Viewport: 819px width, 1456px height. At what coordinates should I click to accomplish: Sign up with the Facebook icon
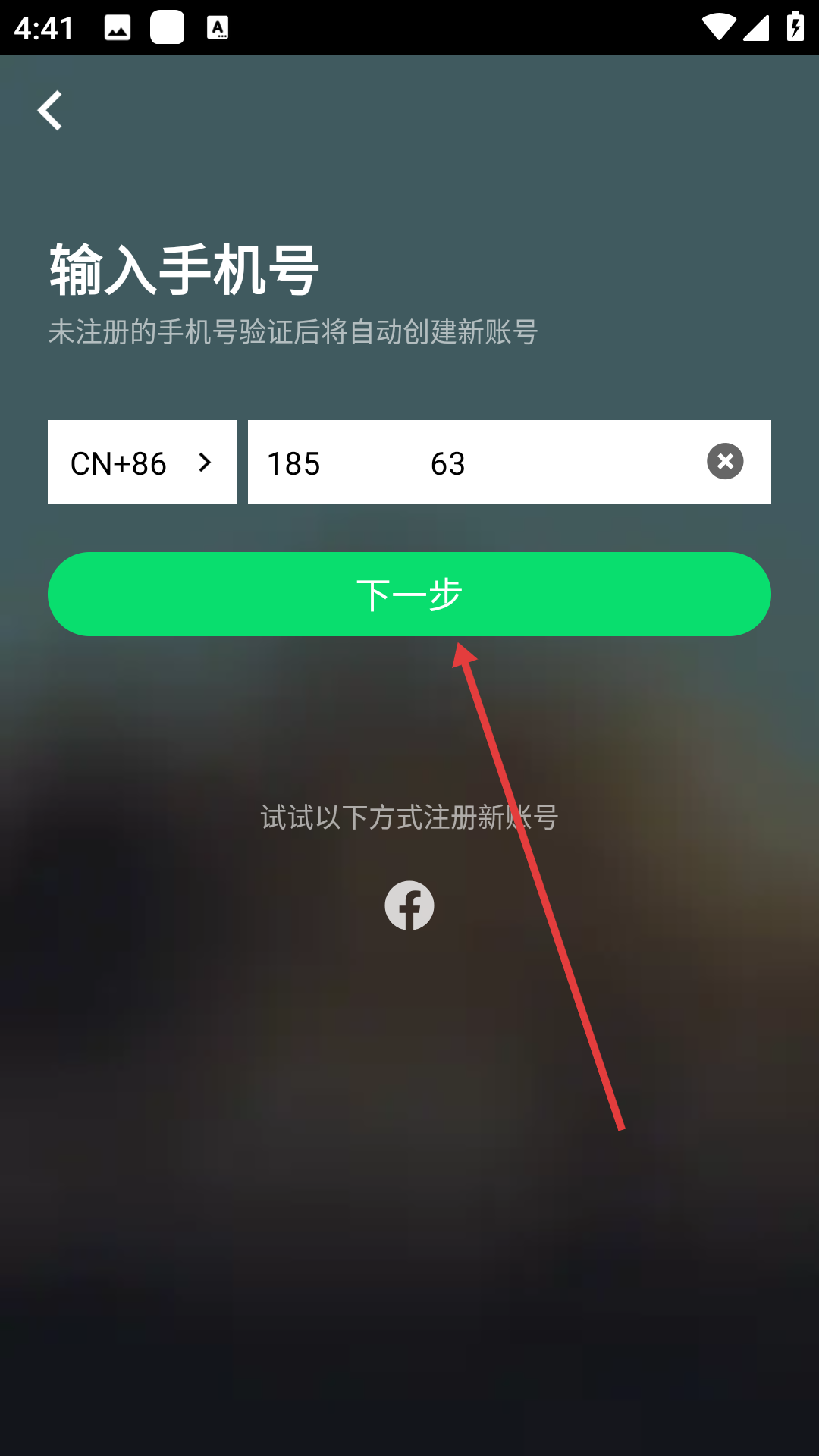click(409, 905)
